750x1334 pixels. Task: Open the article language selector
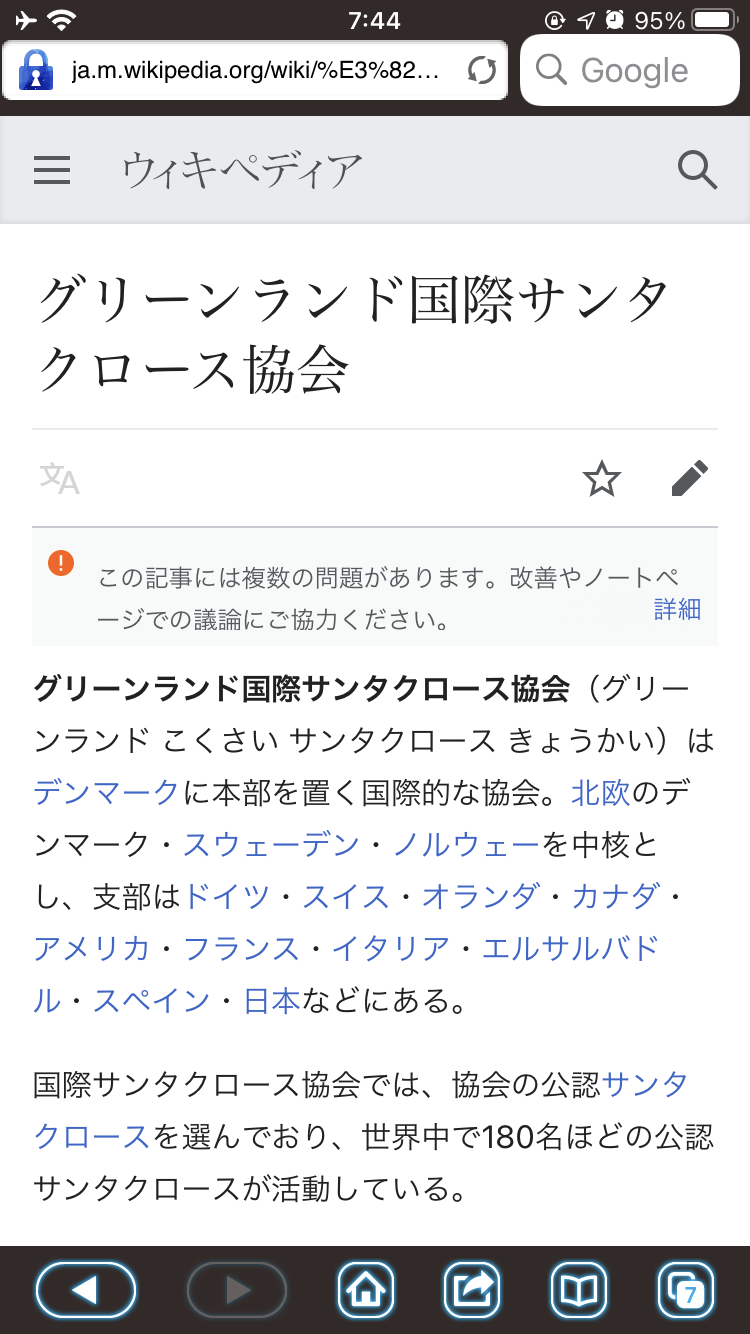59,479
